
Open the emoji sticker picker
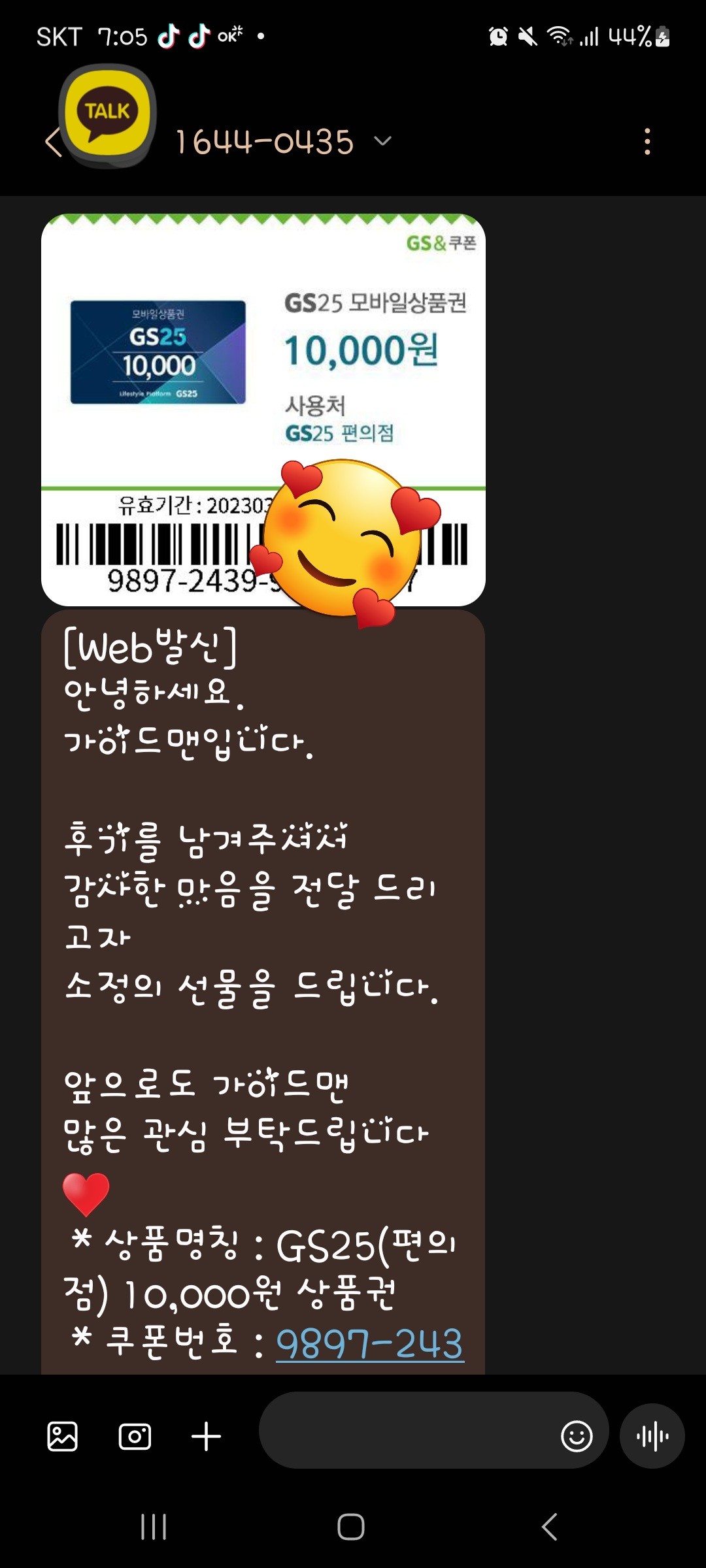[x=577, y=1436]
